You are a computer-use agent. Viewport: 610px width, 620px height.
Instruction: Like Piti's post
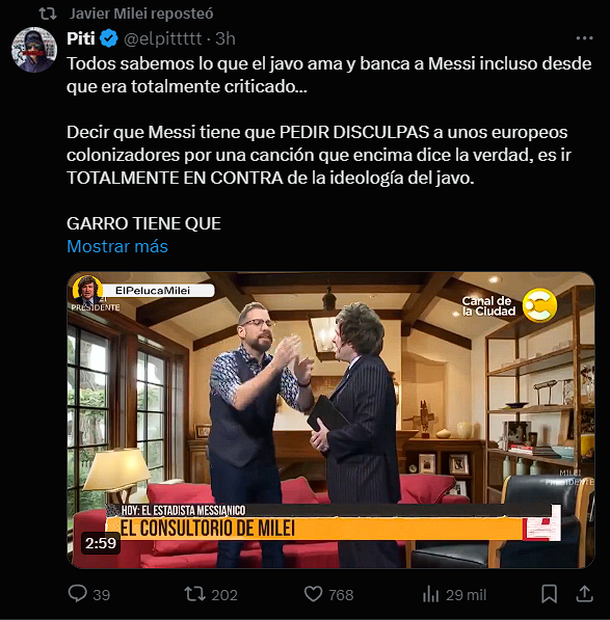[x=314, y=594]
